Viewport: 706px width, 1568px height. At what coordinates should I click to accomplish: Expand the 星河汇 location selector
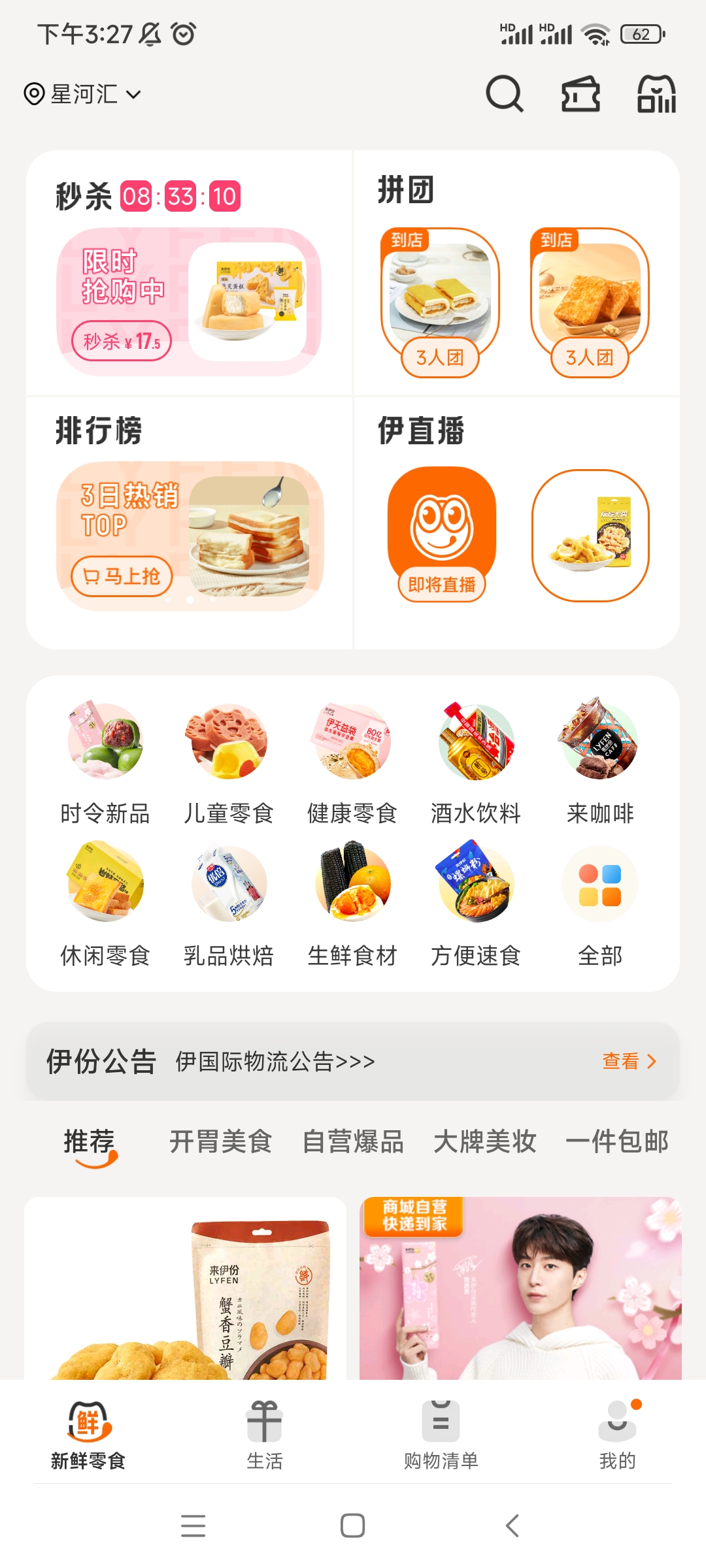pyautogui.click(x=83, y=94)
